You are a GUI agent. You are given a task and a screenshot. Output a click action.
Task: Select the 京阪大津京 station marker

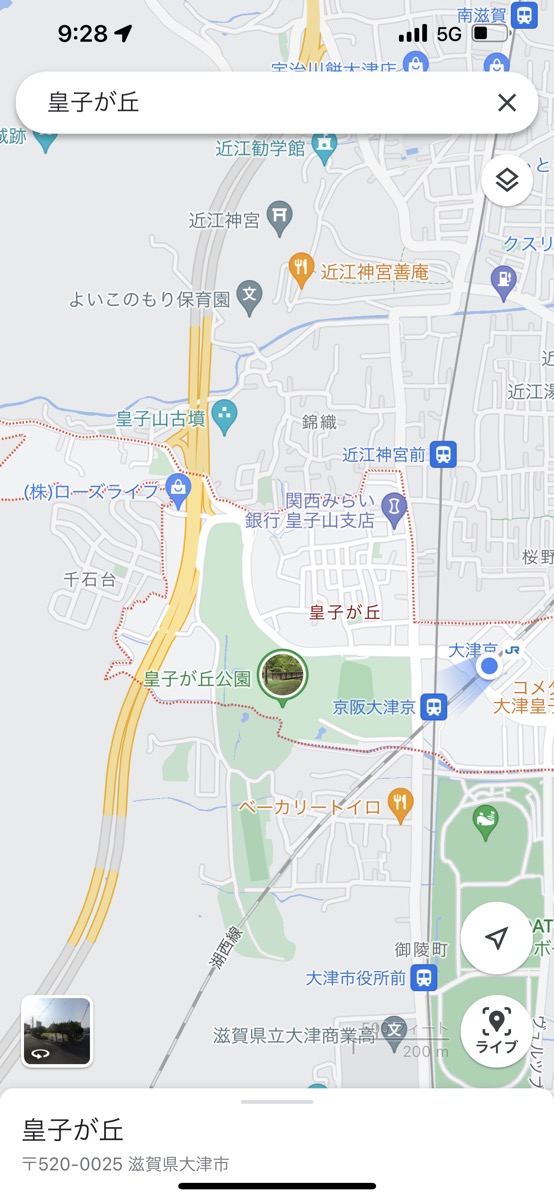point(434,707)
